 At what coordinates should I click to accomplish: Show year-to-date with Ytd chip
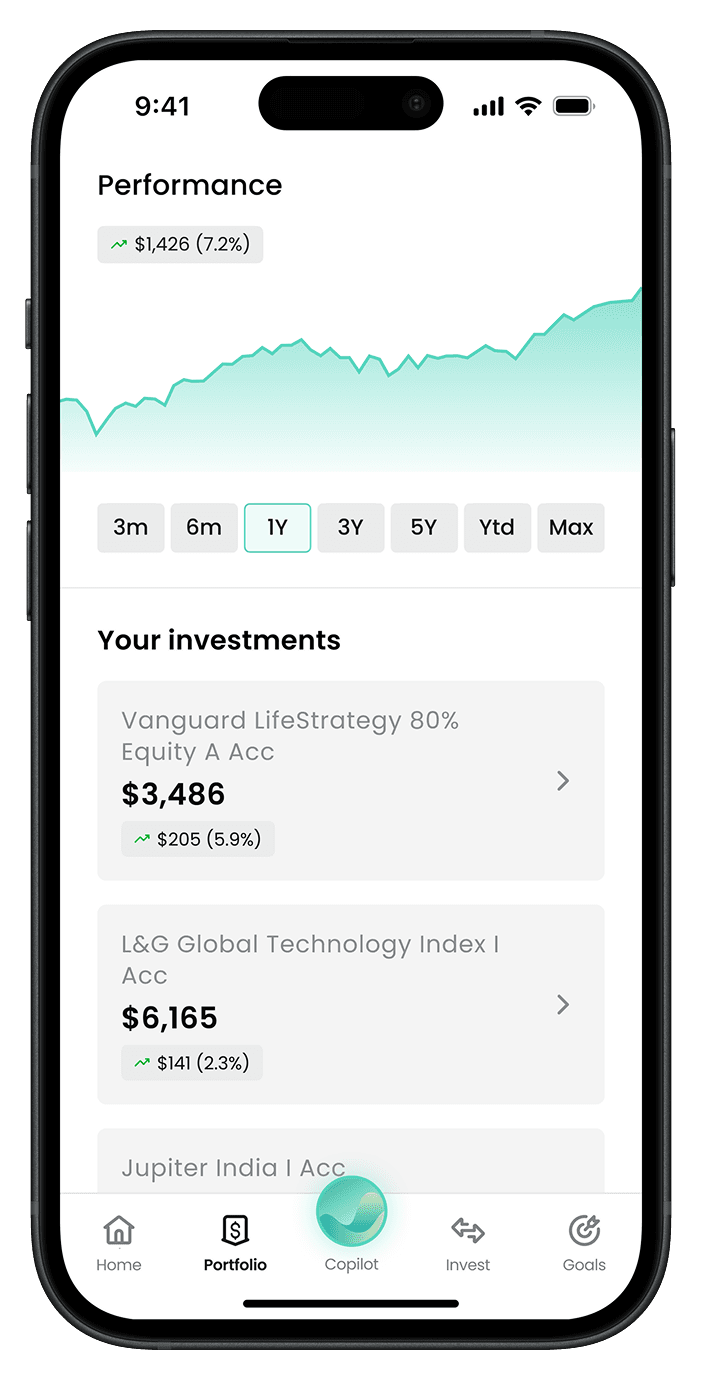(497, 528)
